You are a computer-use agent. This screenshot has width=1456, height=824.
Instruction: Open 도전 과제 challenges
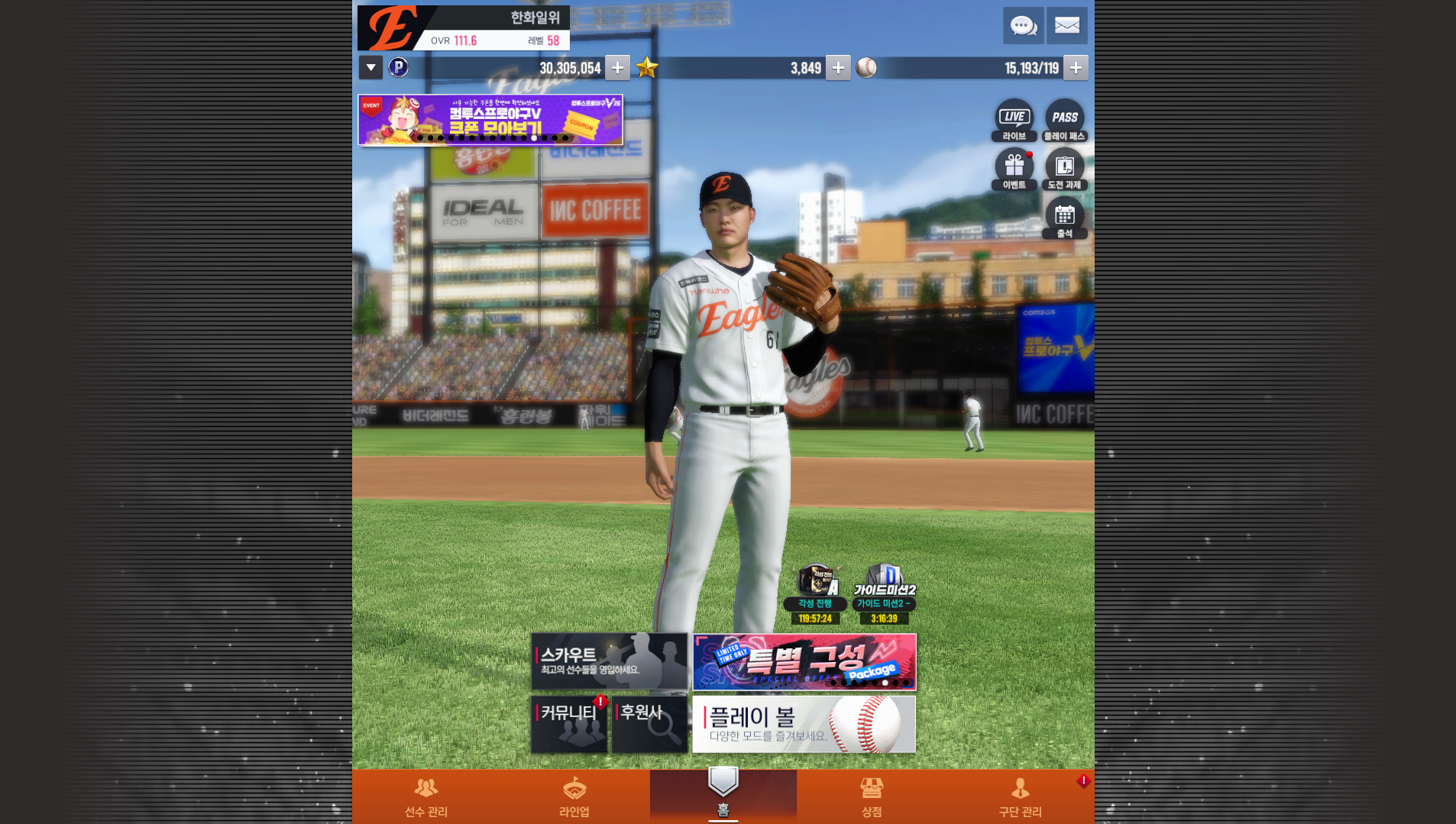tap(1065, 170)
